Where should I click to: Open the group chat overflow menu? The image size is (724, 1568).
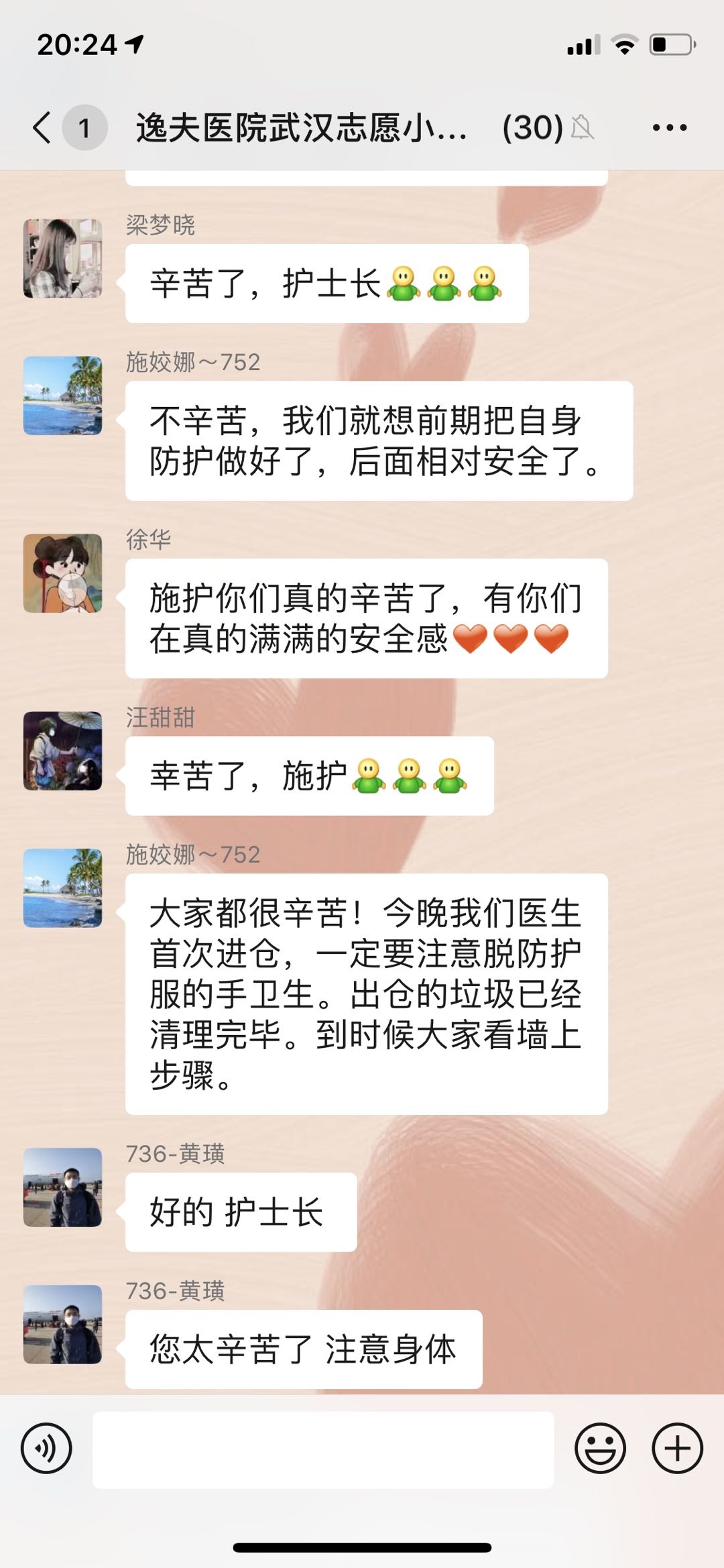669,127
